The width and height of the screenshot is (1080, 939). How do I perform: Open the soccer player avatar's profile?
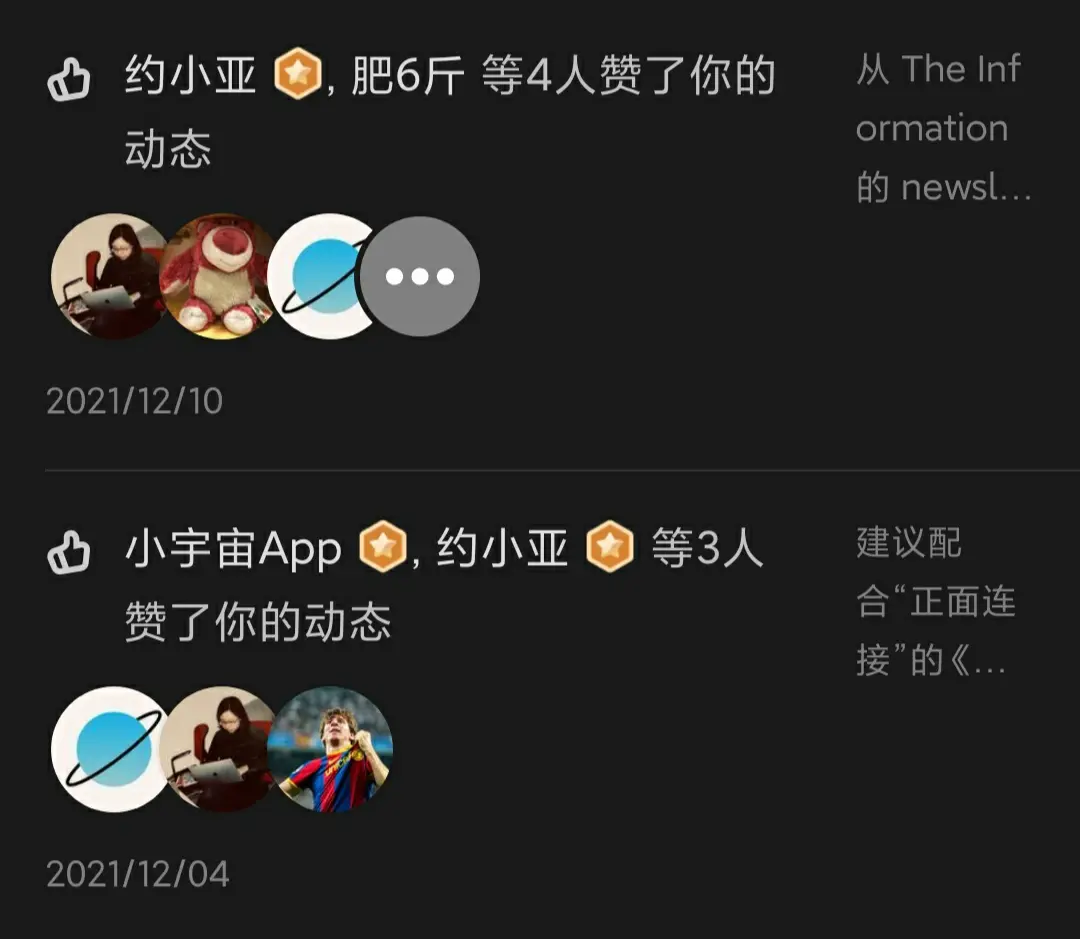(x=331, y=749)
